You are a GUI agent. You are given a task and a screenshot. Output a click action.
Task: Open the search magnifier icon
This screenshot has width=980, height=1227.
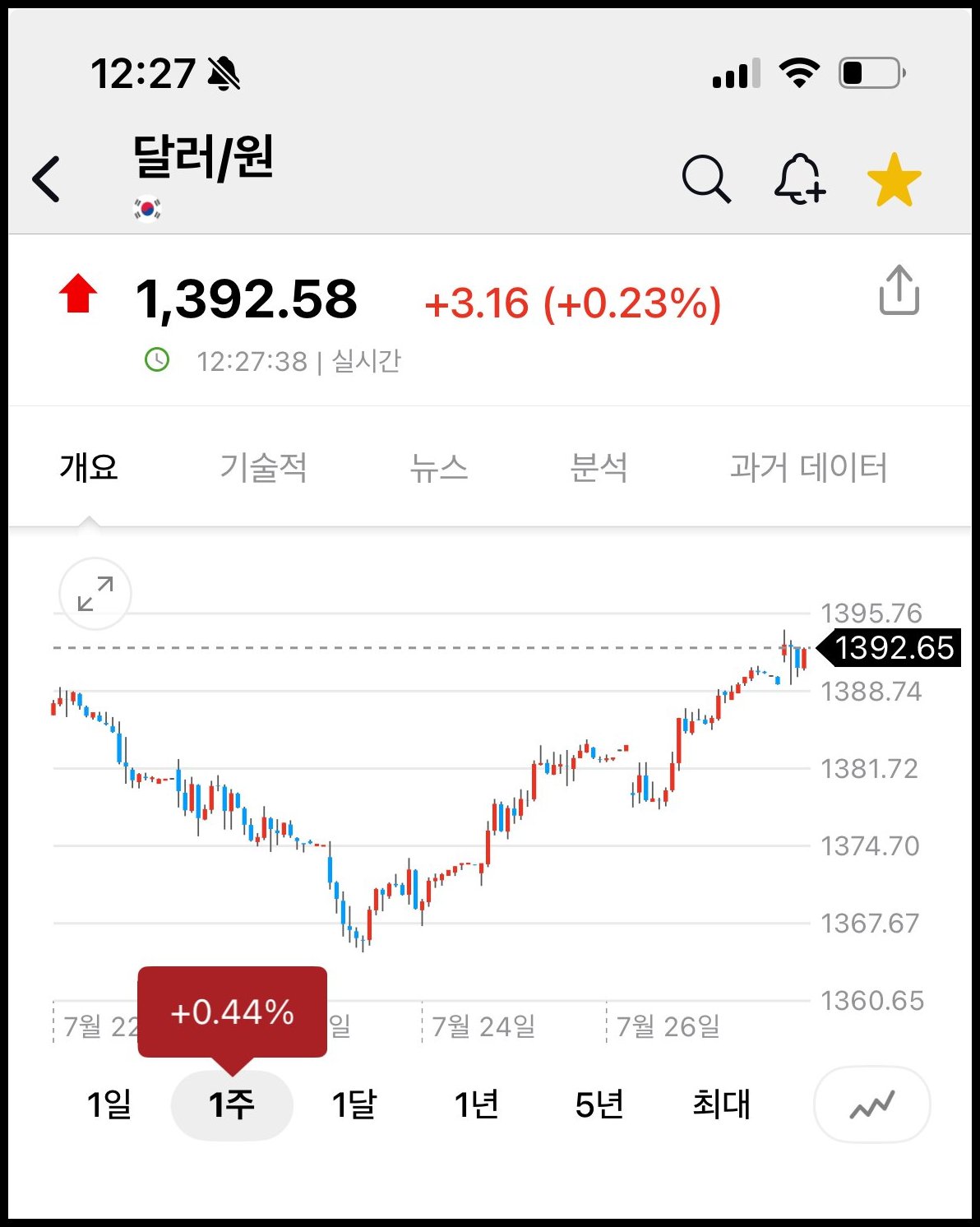705,178
